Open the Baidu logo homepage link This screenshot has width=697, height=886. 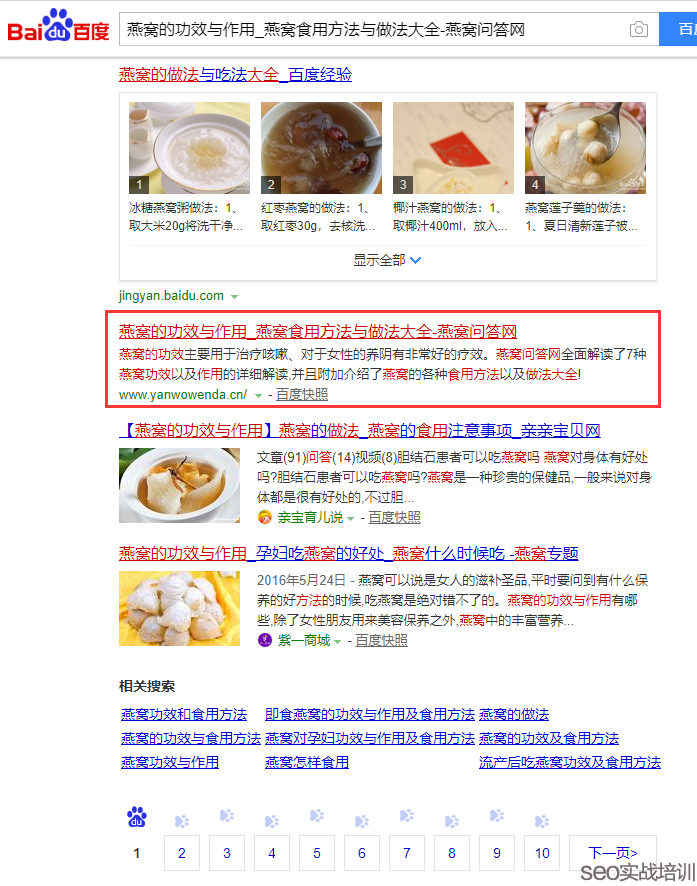(58, 30)
